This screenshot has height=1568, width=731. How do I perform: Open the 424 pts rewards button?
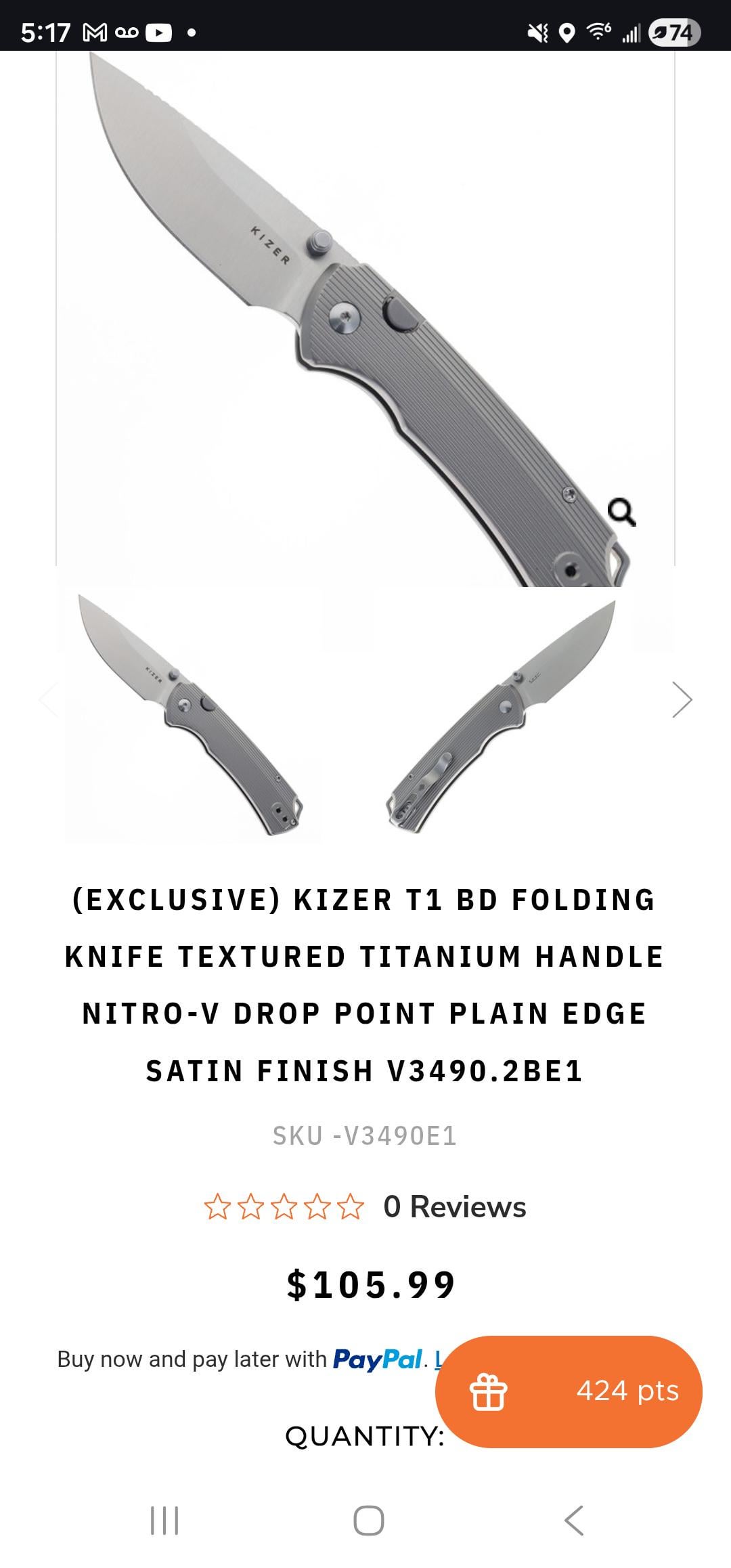[x=569, y=1391]
